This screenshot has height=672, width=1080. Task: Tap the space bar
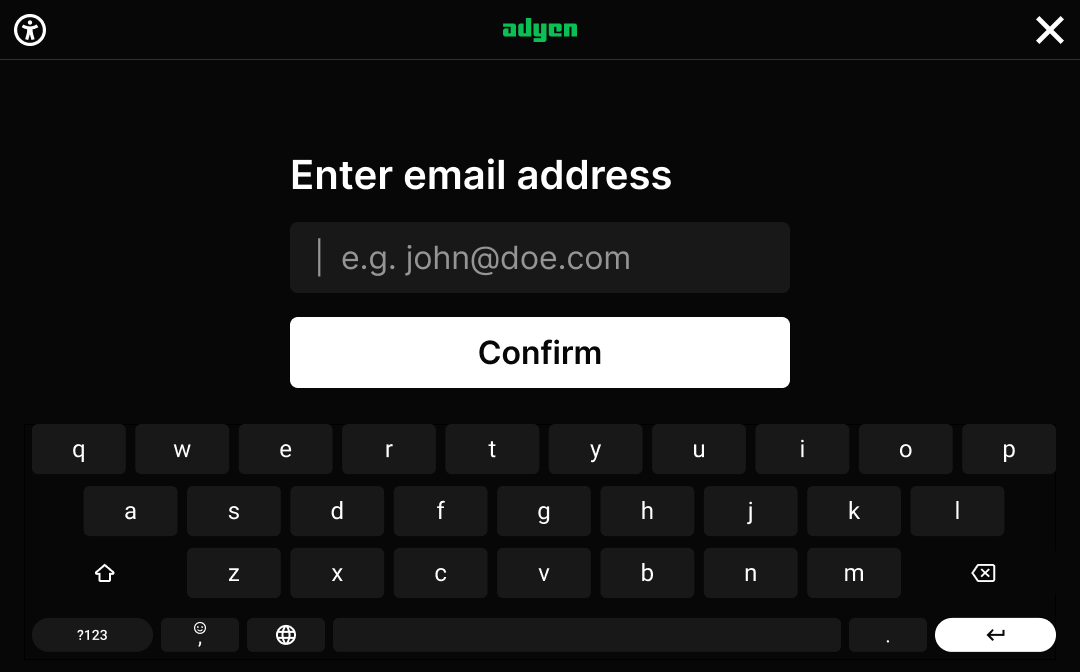[587, 635]
